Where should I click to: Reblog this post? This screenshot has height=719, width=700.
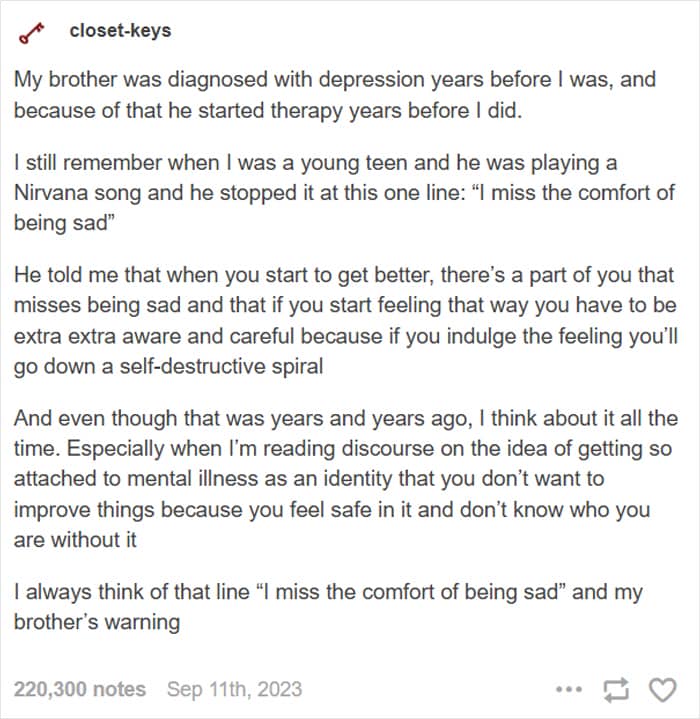(x=615, y=690)
